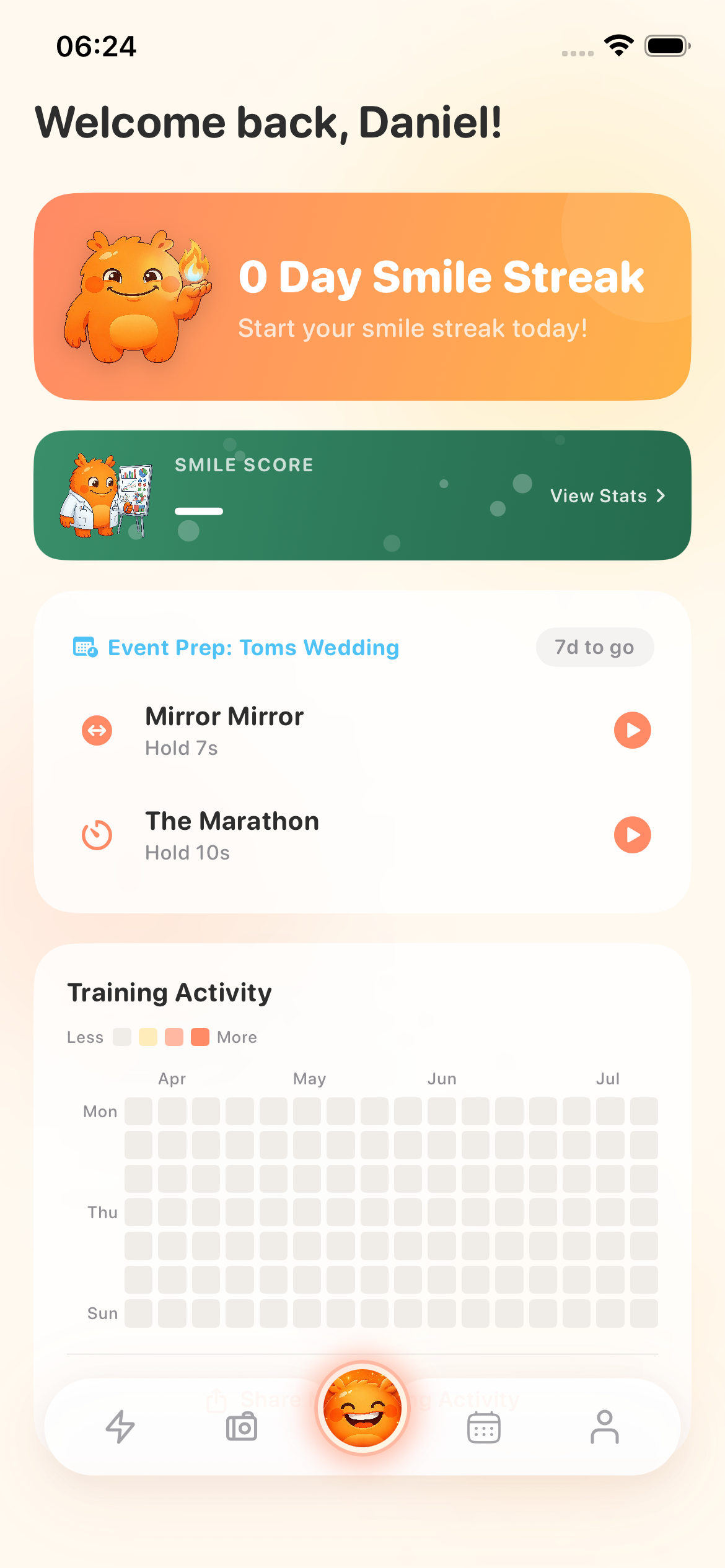Select the lightning bolt quick actions icon
This screenshot has width=725, height=1568.
[120, 1427]
